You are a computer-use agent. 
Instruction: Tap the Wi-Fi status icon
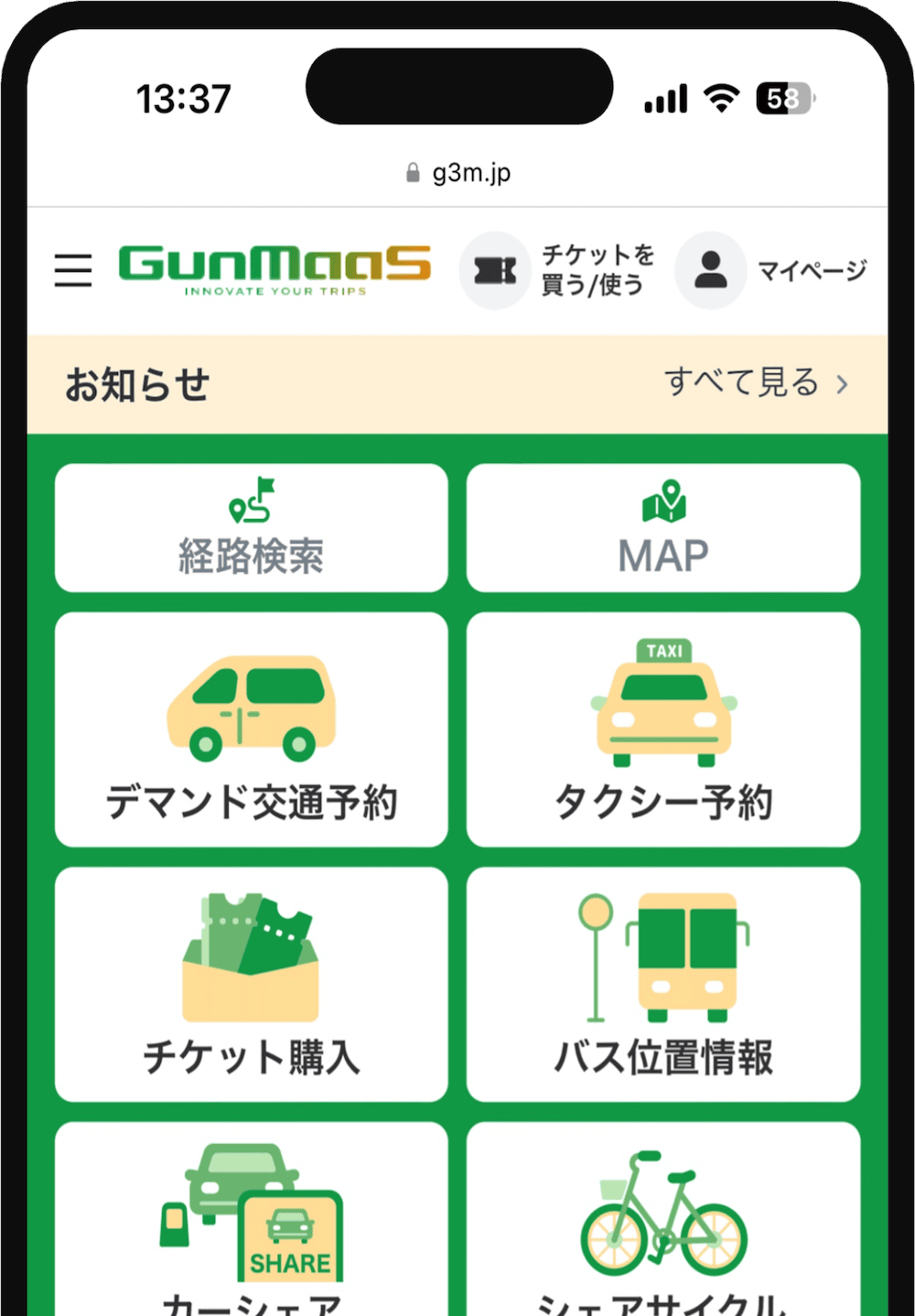pyautogui.click(x=722, y=99)
